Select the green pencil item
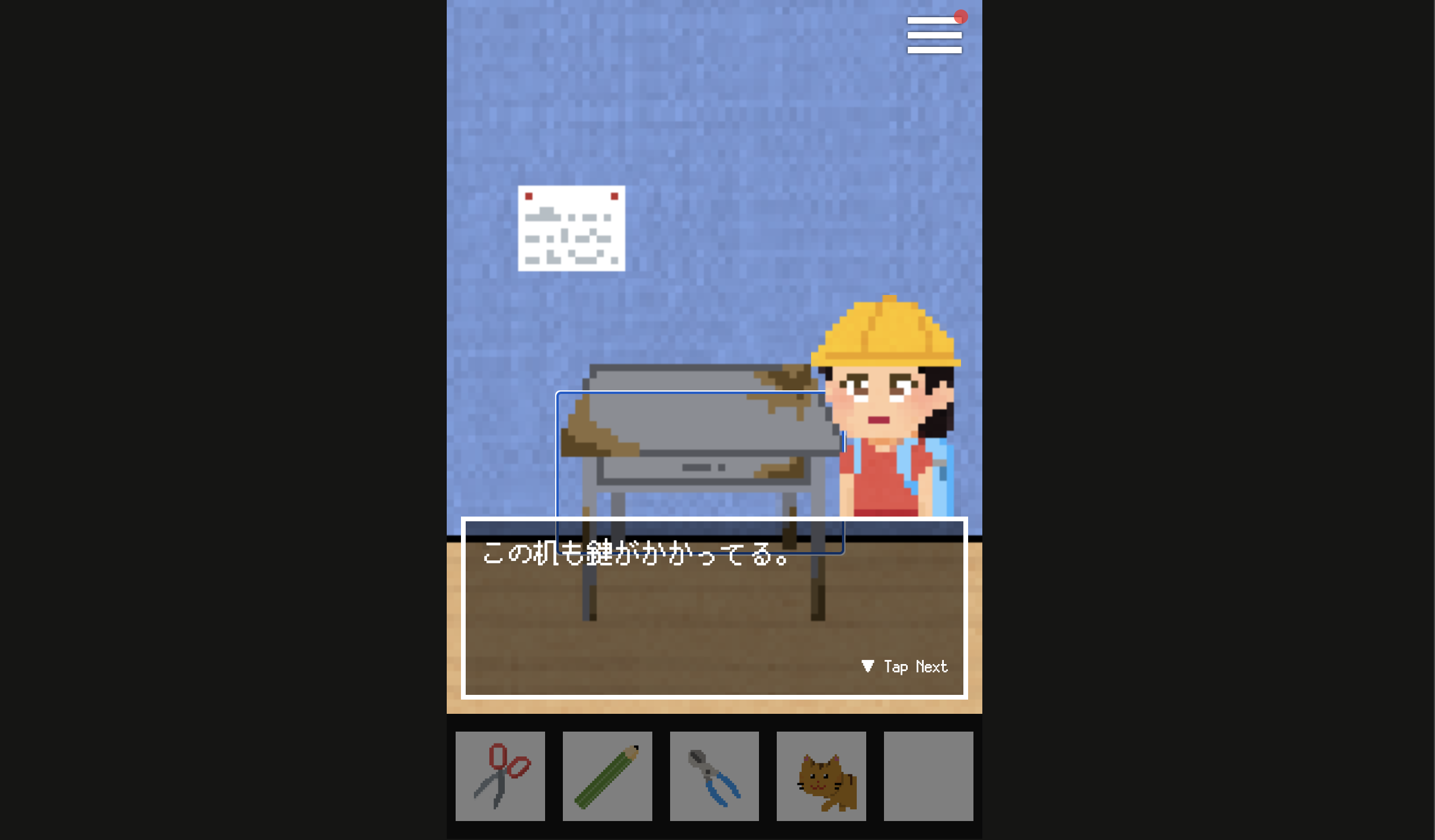Viewport: 1435px width, 840px height. (607, 776)
